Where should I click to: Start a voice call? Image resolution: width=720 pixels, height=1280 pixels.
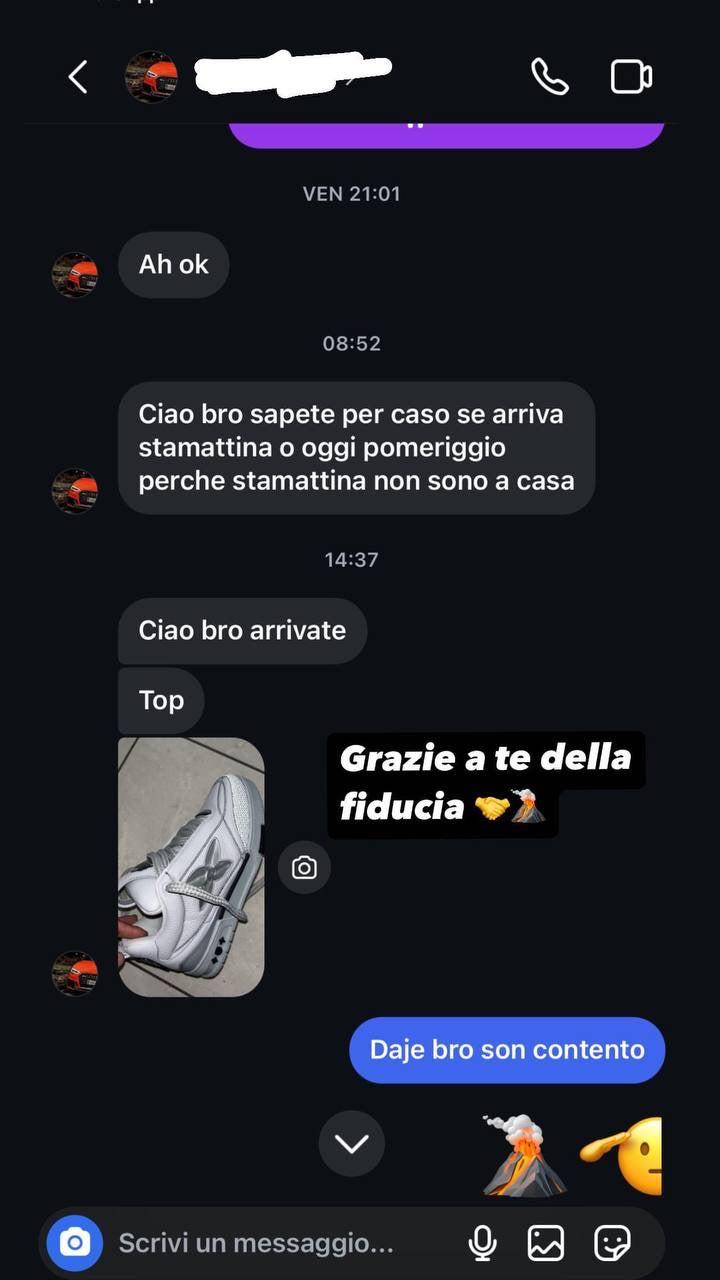tap(549, 77)
